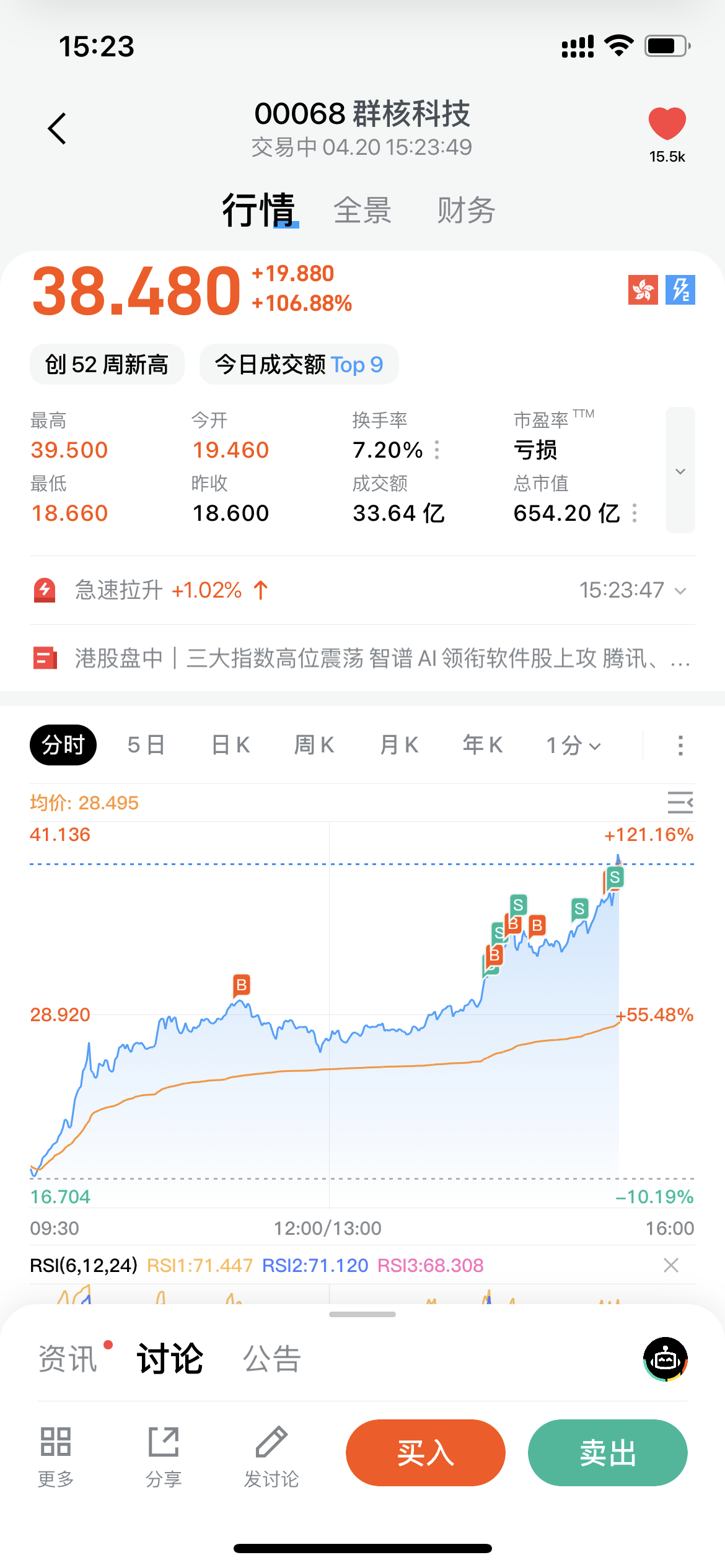Select the 月K chart
725x1568 pixels.
(399, 745)
